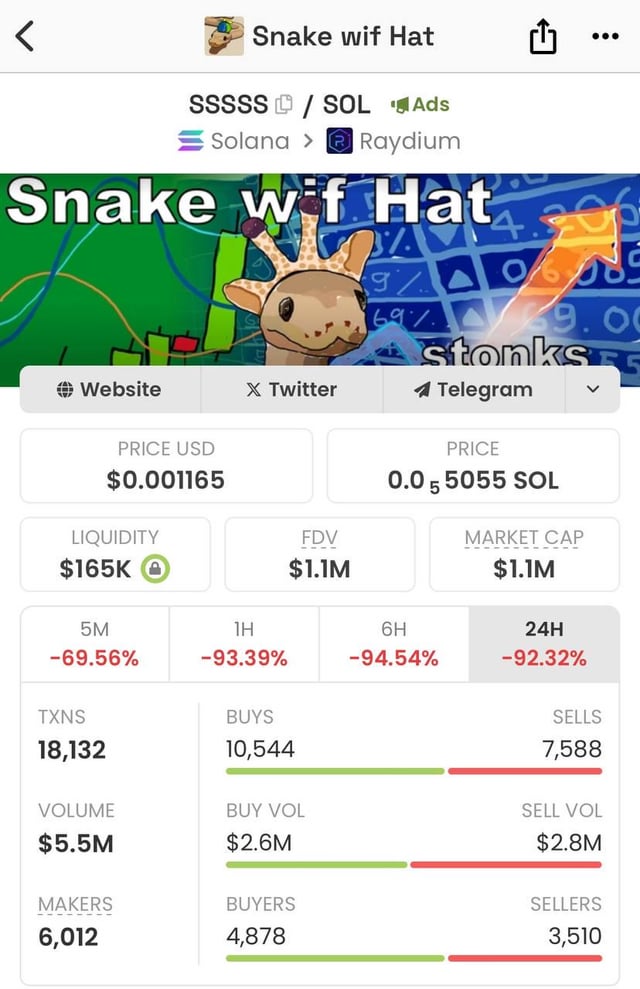Open the token's Twitter link
Image resolution: width=640 pixels, height=989 pixels.
[x=291, y=389]
